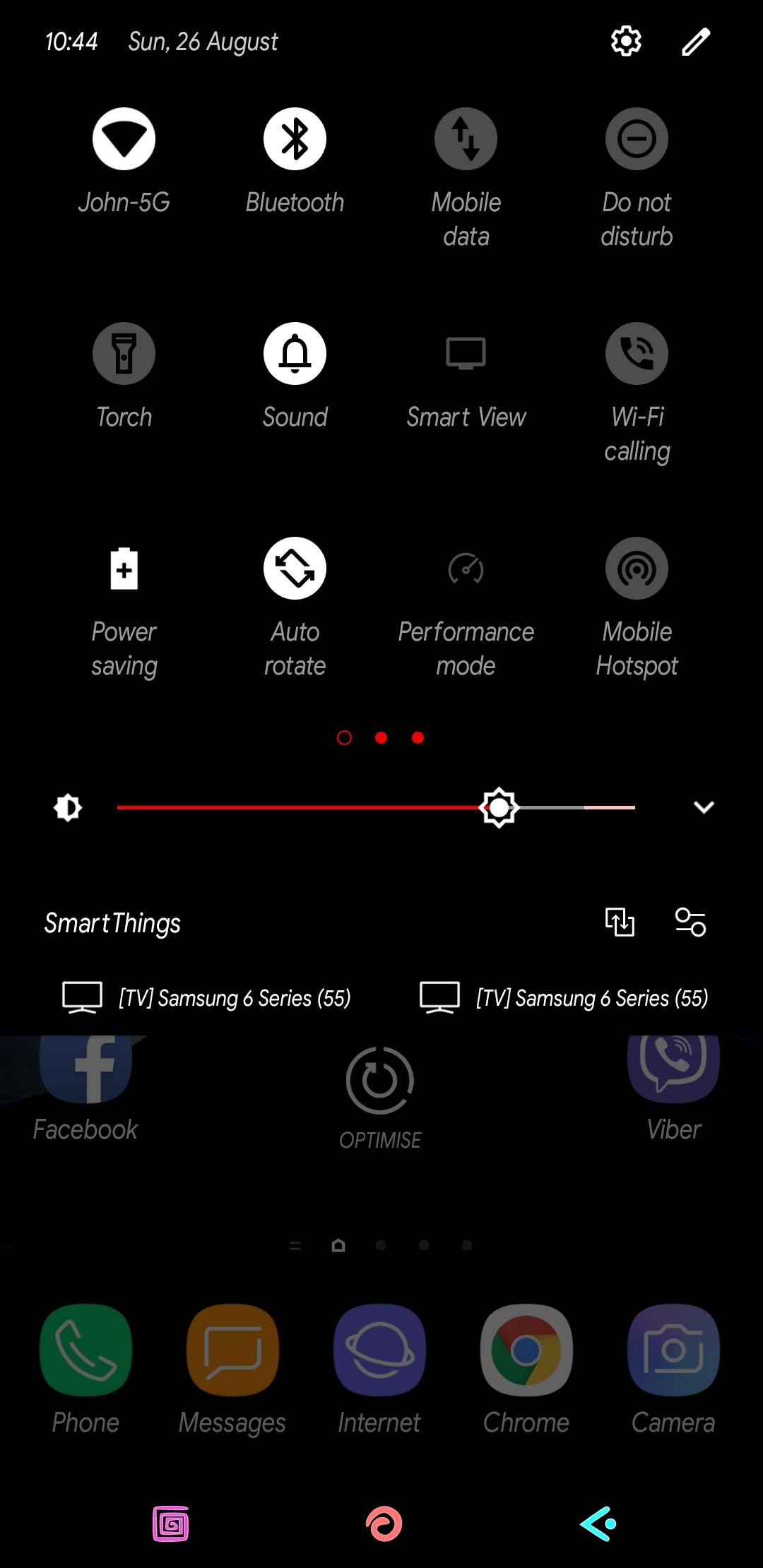Toggle Bluetooth off
Viewport: 763px width, 1568px height.
point(295,138)
